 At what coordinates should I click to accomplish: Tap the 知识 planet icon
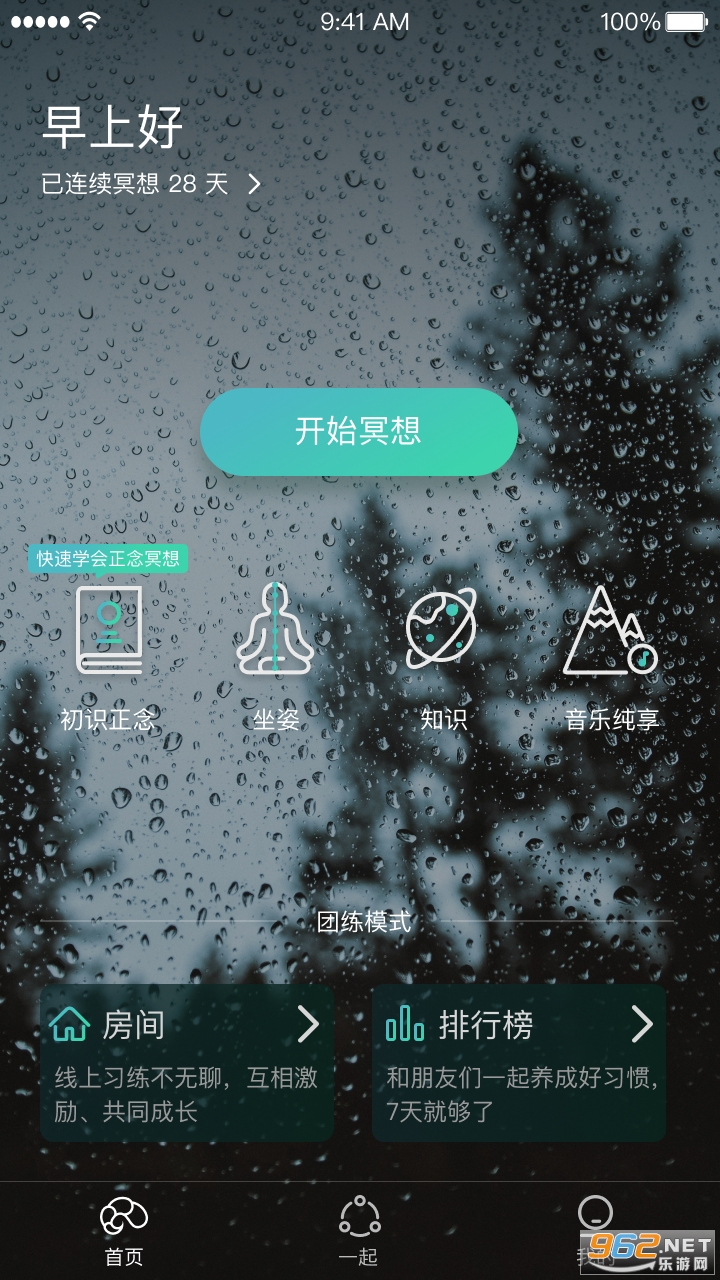443,628
